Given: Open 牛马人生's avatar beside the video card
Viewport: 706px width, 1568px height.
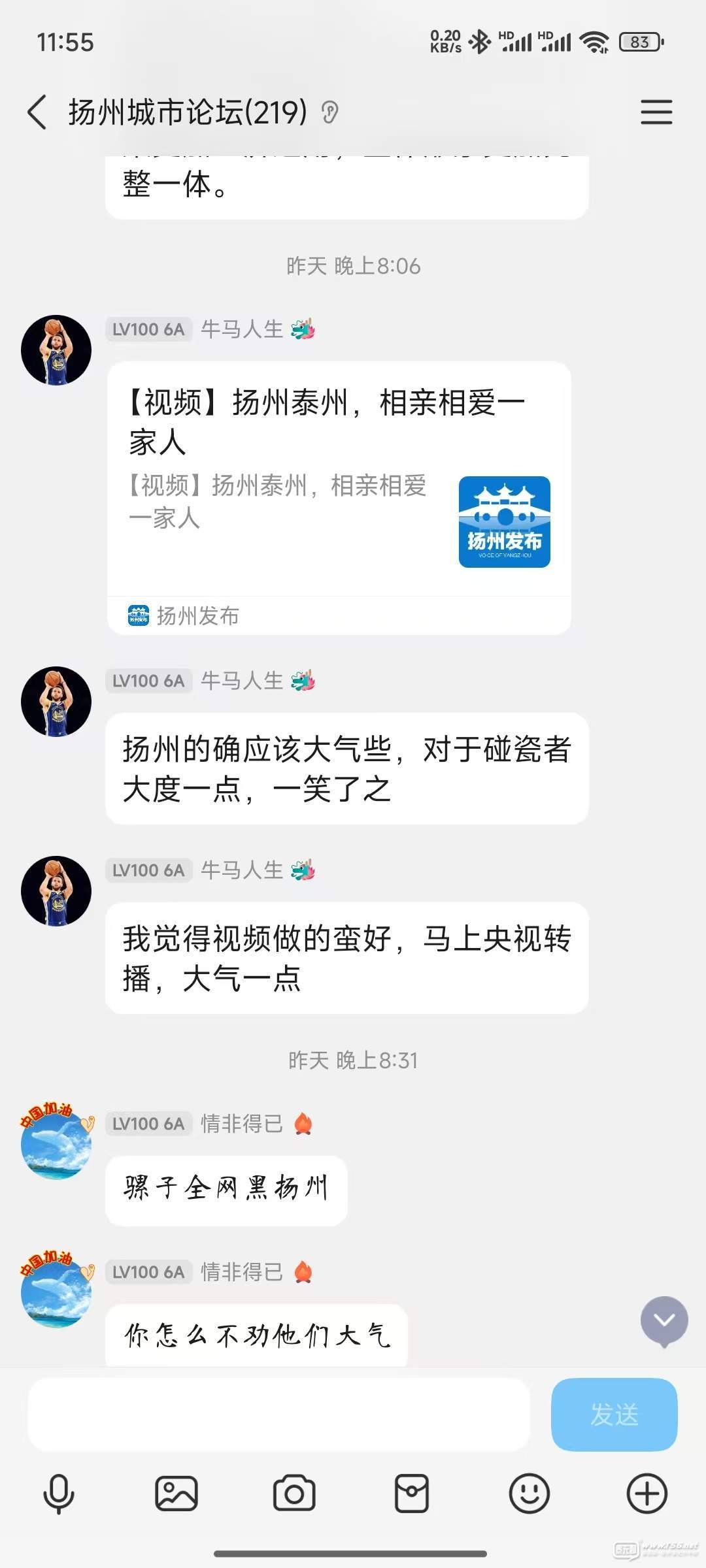Looking at the screenshot, I should point(56,350).
